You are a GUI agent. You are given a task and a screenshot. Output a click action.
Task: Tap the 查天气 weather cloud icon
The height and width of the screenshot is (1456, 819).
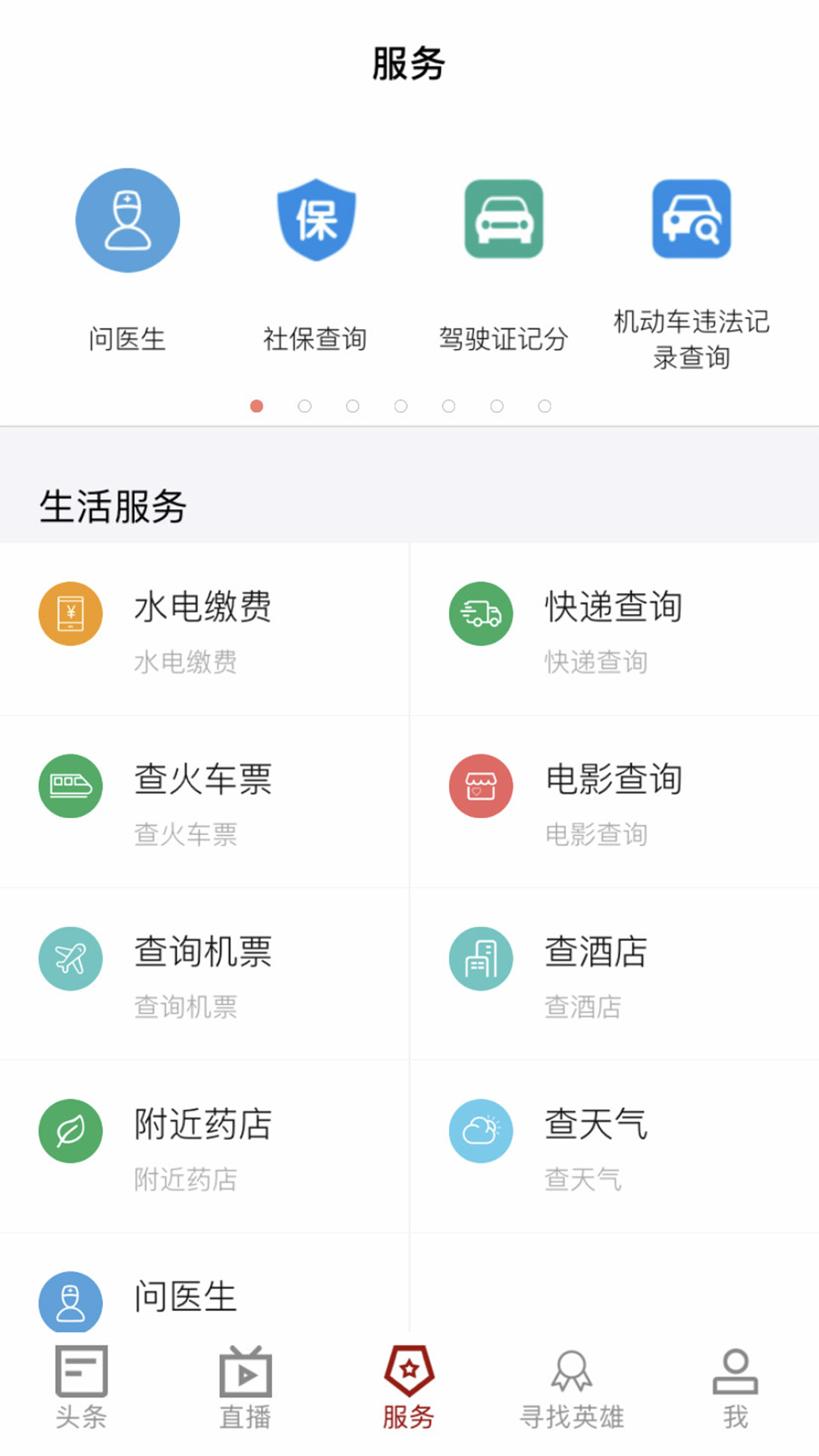(480, 1131)
